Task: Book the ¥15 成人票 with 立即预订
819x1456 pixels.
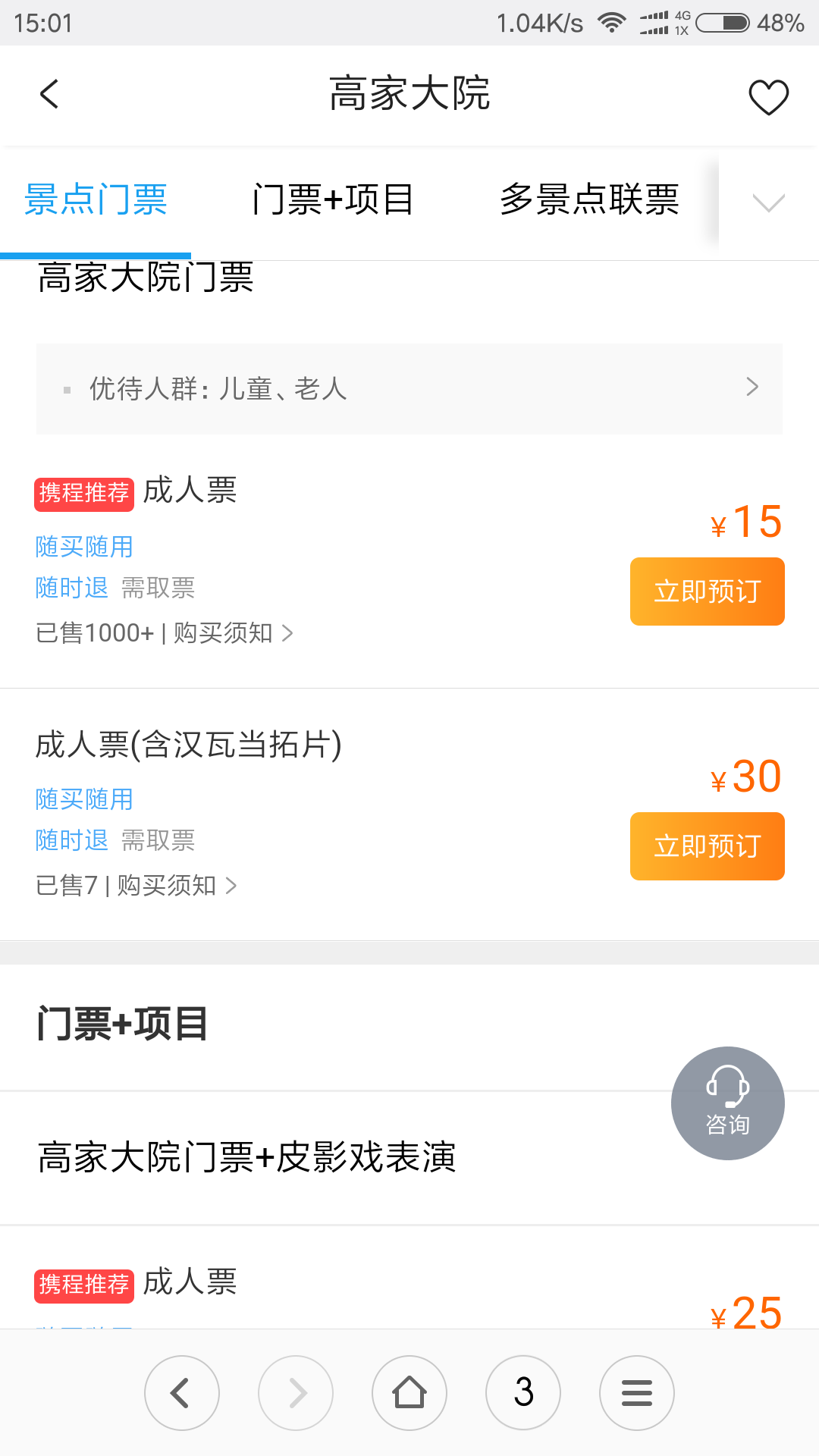Action: (707, 591)
